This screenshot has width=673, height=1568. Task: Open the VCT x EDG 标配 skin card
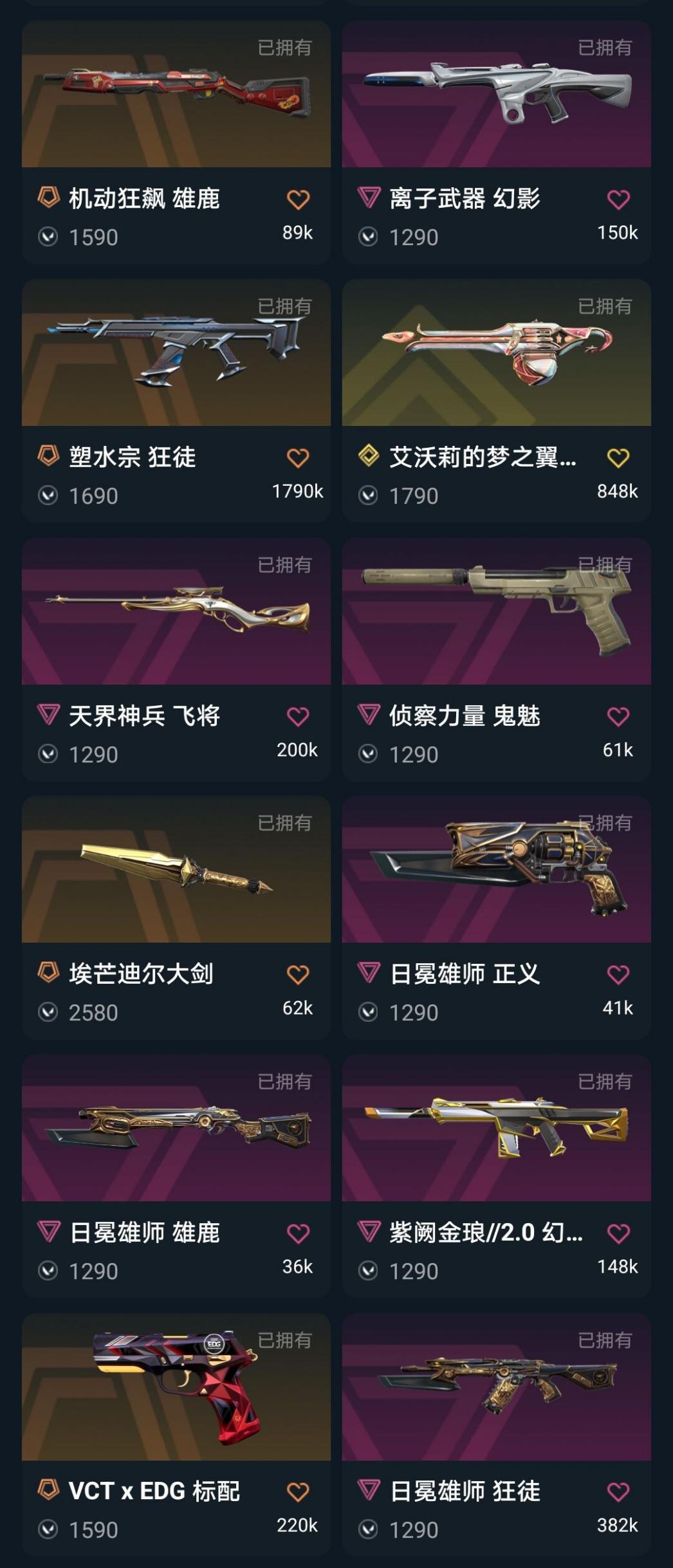tap(176, 1388)
